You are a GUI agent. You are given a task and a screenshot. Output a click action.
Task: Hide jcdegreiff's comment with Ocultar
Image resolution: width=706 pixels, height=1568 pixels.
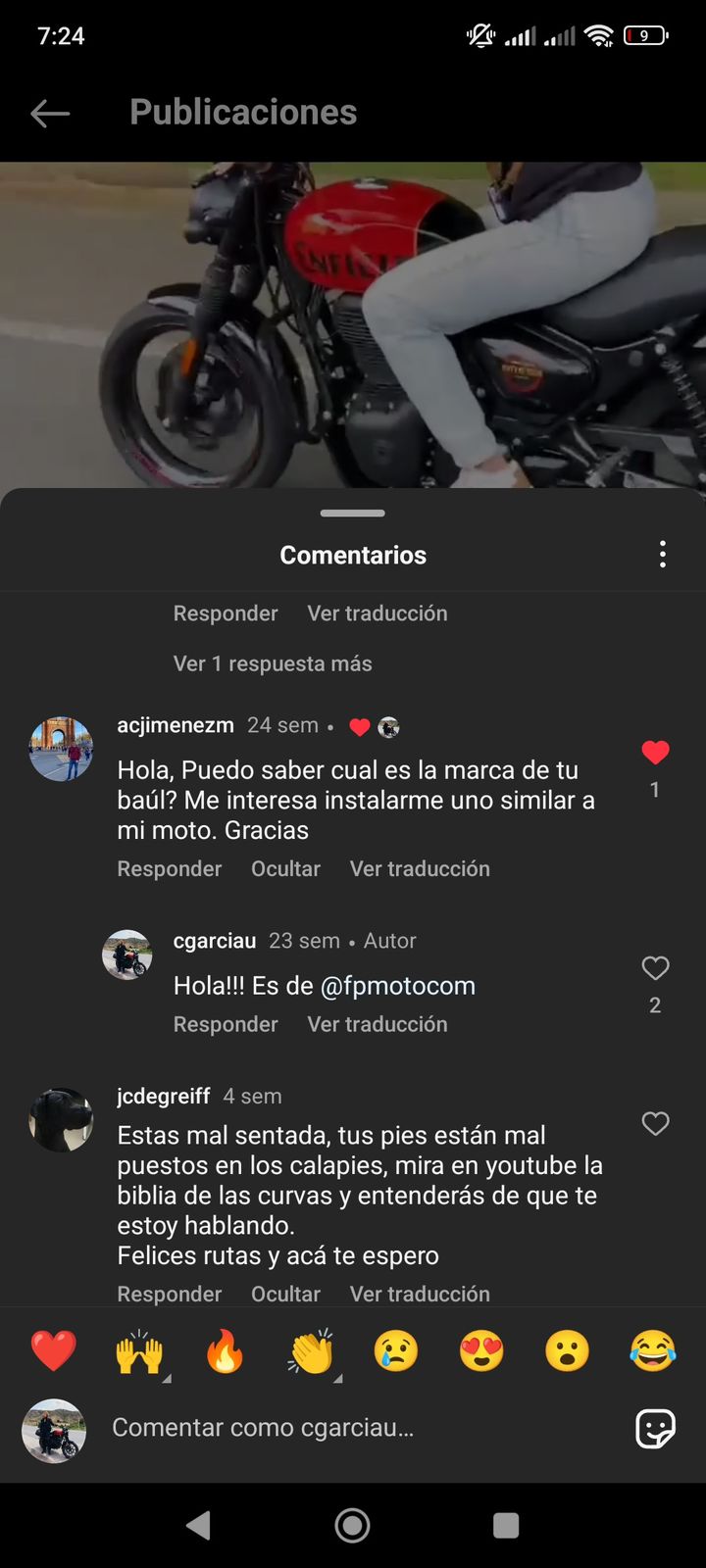[285, 1294]
